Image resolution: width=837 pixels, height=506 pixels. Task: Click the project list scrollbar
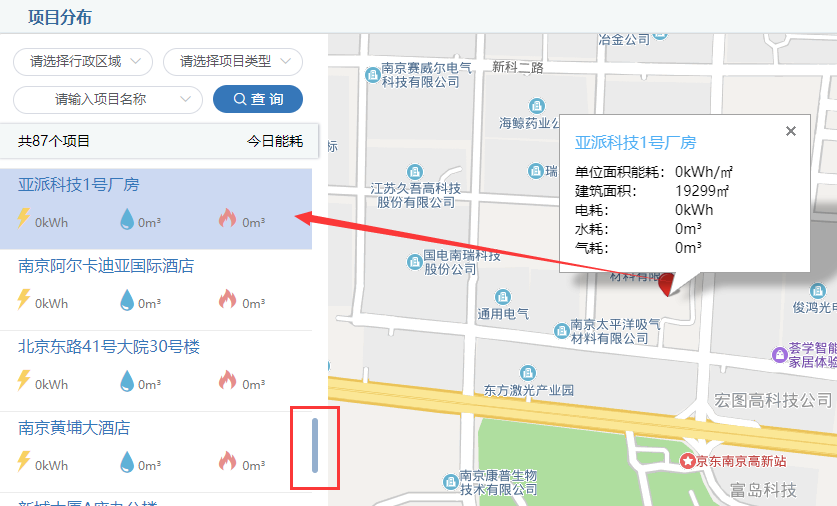pyautogui.click(x=315, y=446)
